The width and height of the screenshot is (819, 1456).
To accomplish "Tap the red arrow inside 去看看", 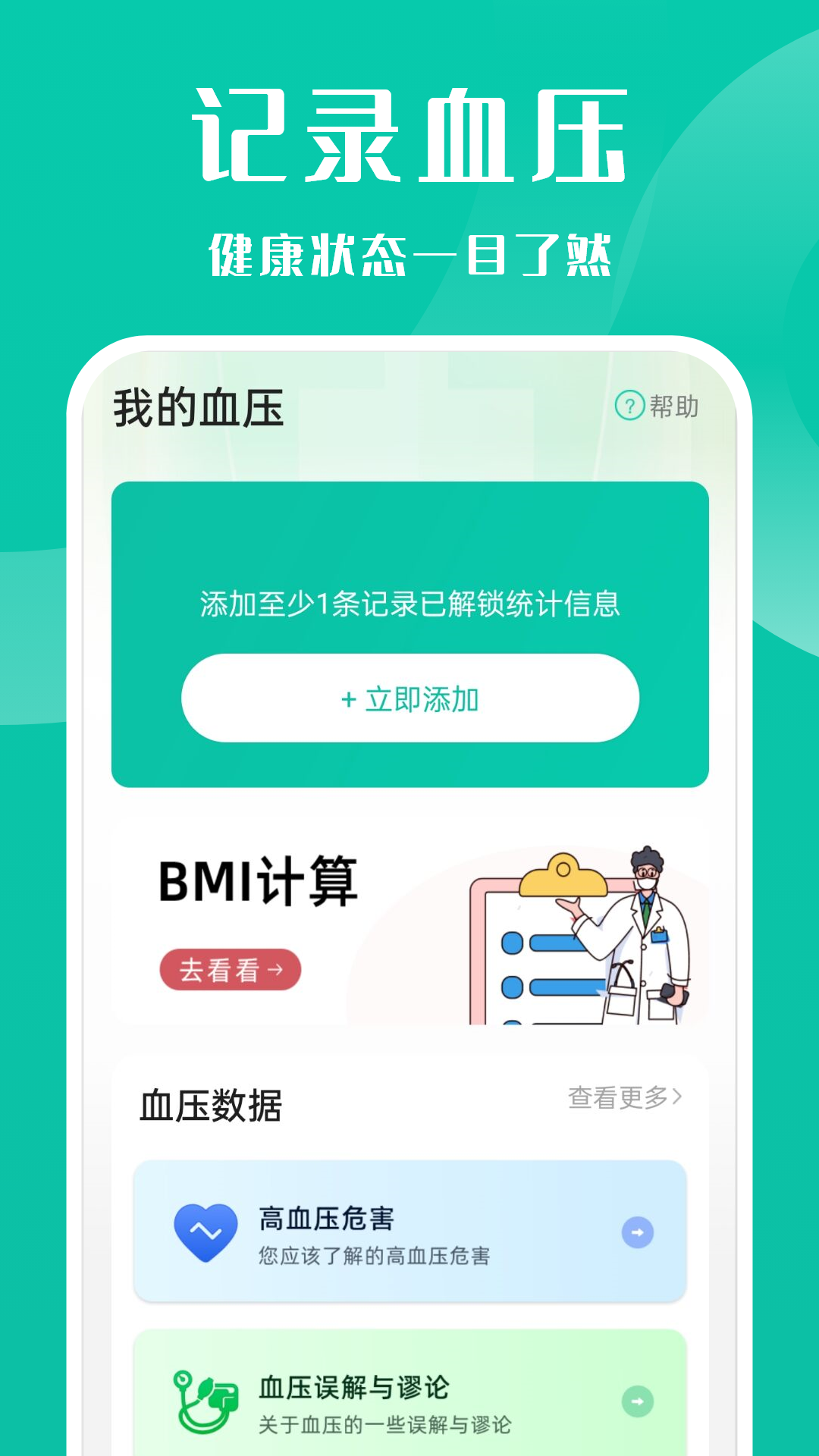I will pyautogui.click(x=278, y=969).
